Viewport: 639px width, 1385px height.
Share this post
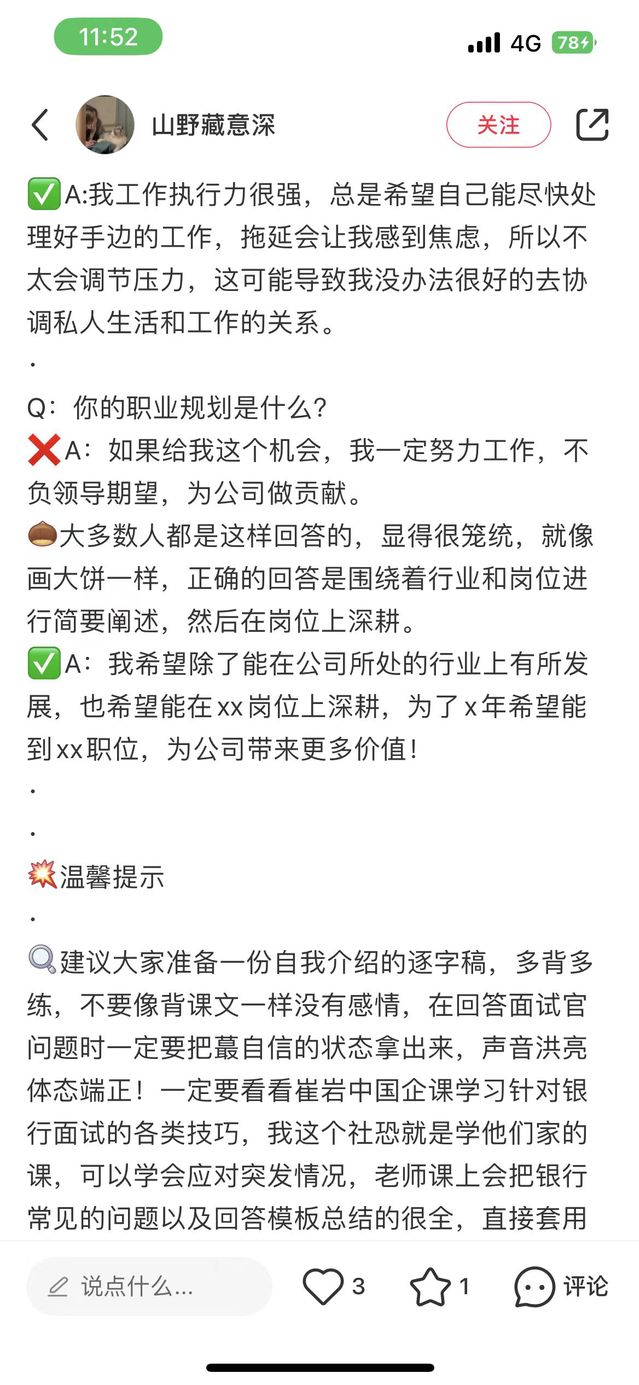(x=592, y=124)
